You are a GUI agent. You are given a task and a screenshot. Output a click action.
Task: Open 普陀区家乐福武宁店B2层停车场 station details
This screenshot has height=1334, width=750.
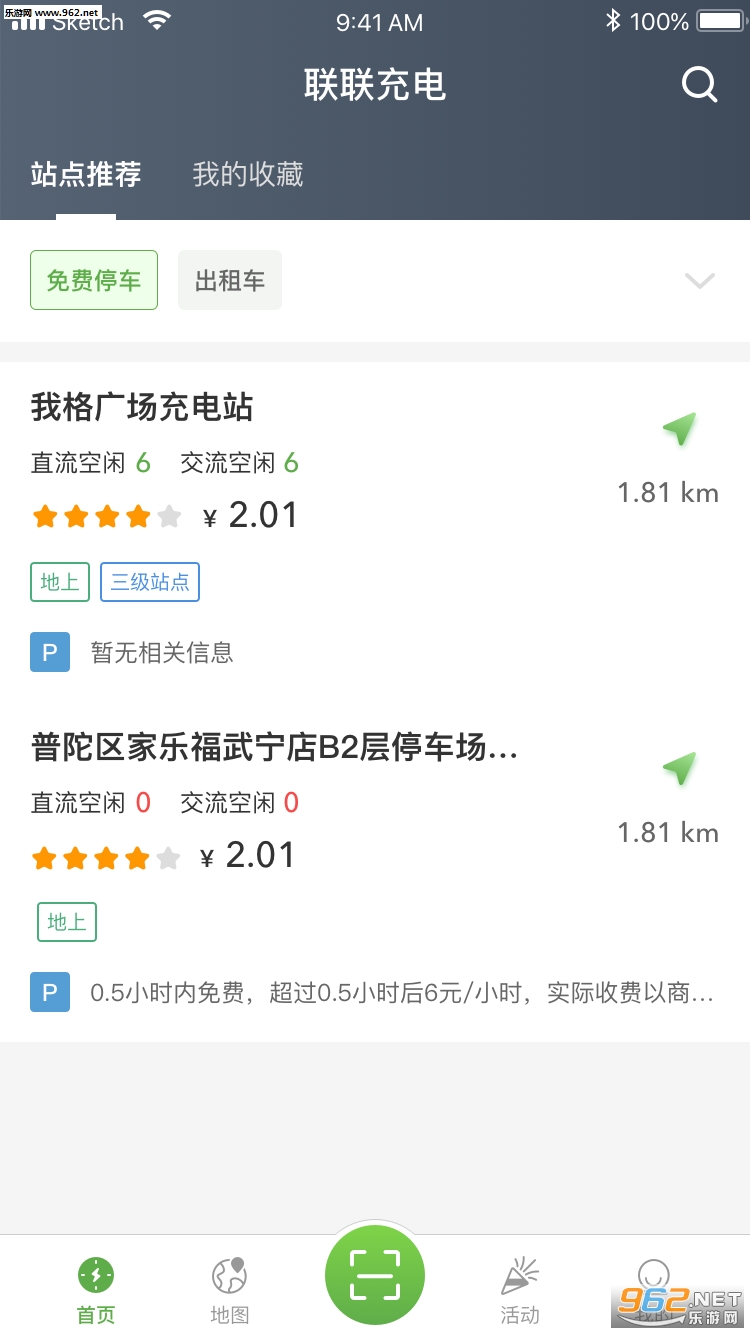pyautogui.click(x=275, y=748)
